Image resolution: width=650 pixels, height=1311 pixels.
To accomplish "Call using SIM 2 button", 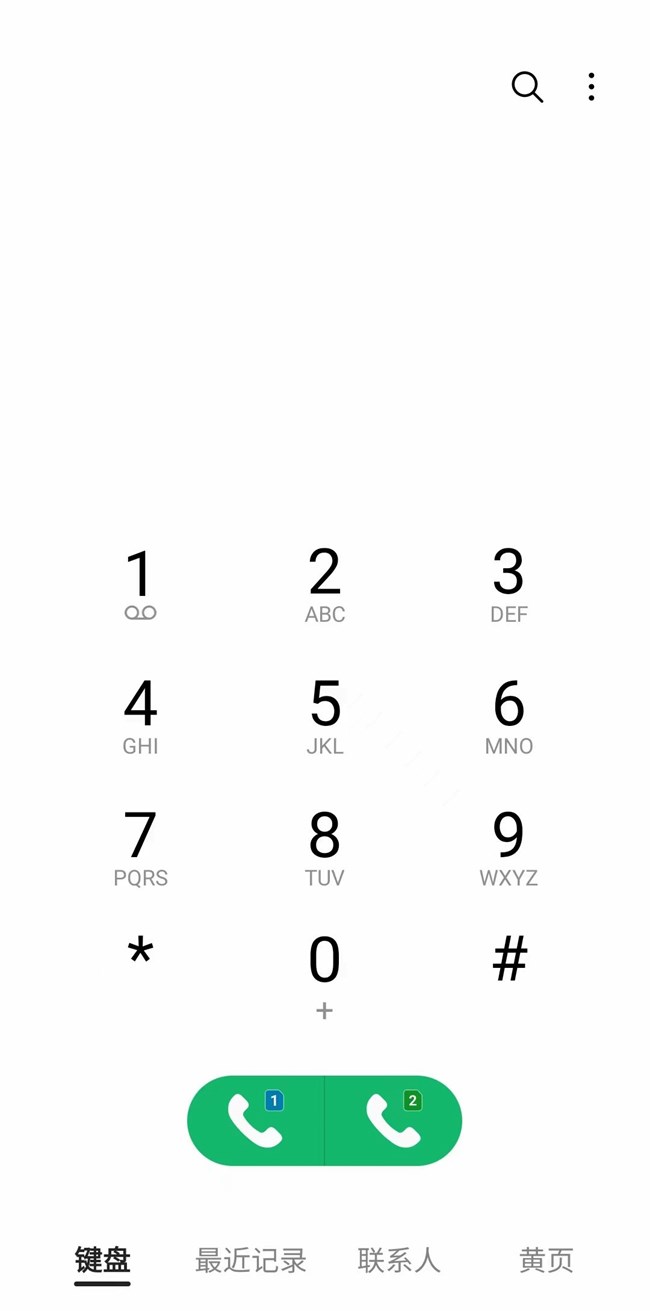I will click(x=393, y=1120).
